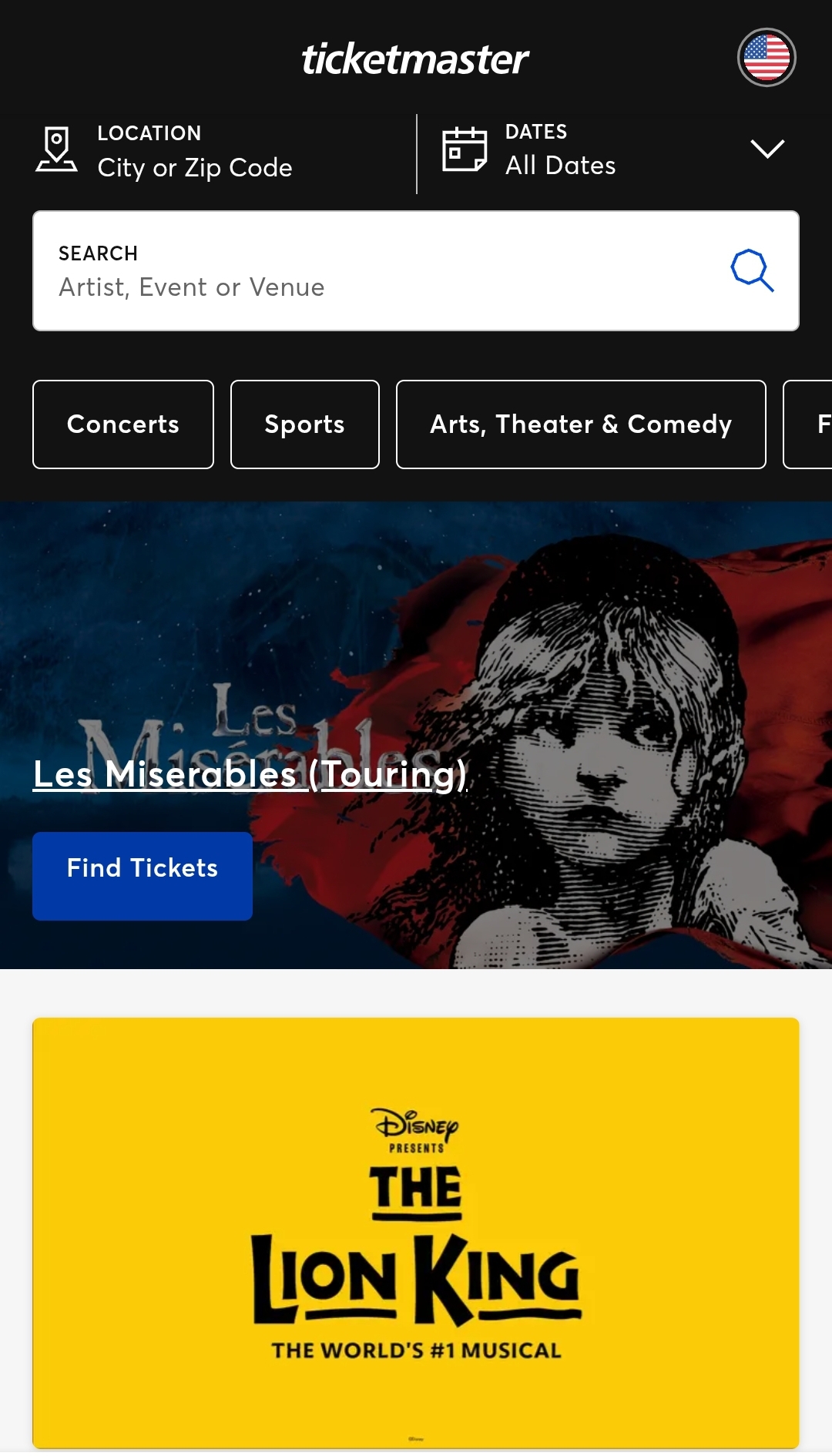Open the US flag country selector
The height and width of the screenshot is (1456, 832).
click(x=766, y=58)
